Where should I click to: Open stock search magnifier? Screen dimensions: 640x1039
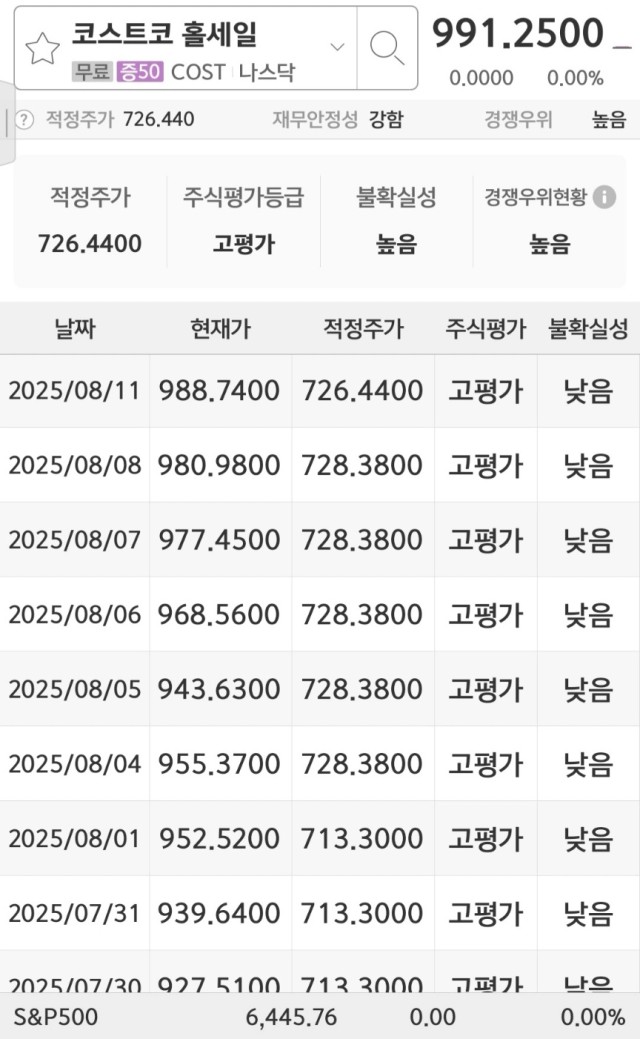click(x=387, y=48)
